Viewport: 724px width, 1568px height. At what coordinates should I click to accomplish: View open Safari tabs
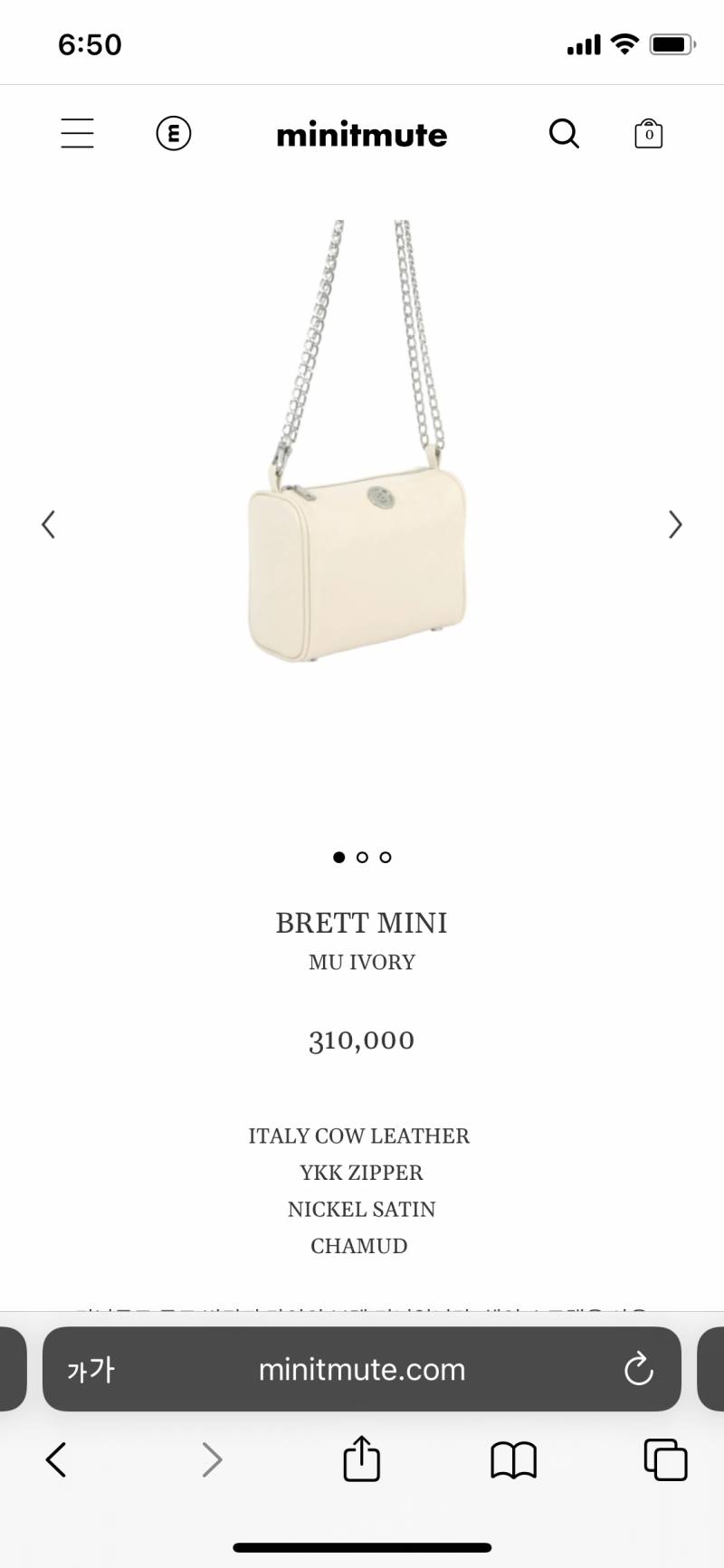pos(665,1459)
